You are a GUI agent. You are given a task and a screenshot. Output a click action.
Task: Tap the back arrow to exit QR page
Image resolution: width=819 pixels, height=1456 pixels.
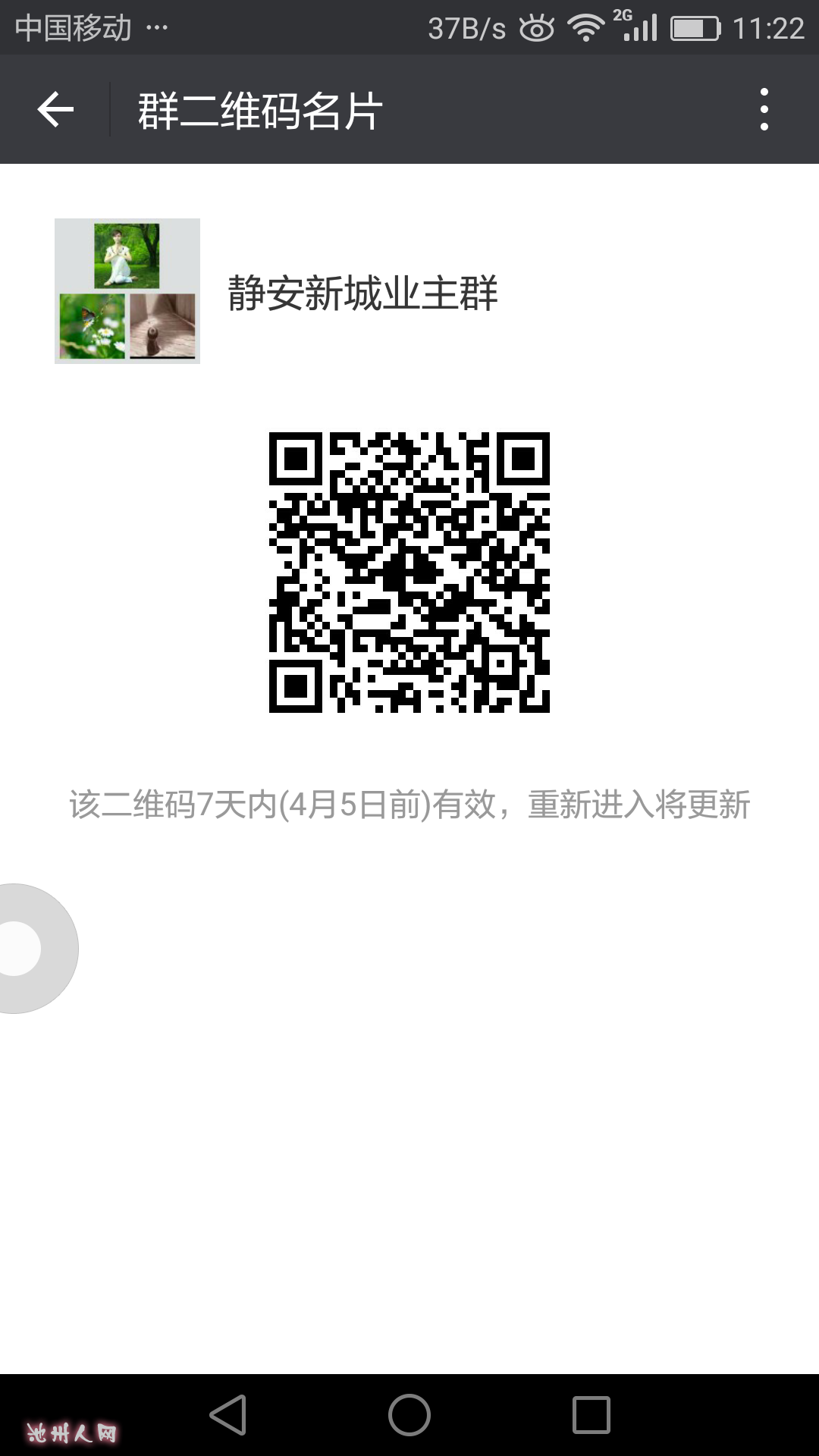tap(53, 110)
